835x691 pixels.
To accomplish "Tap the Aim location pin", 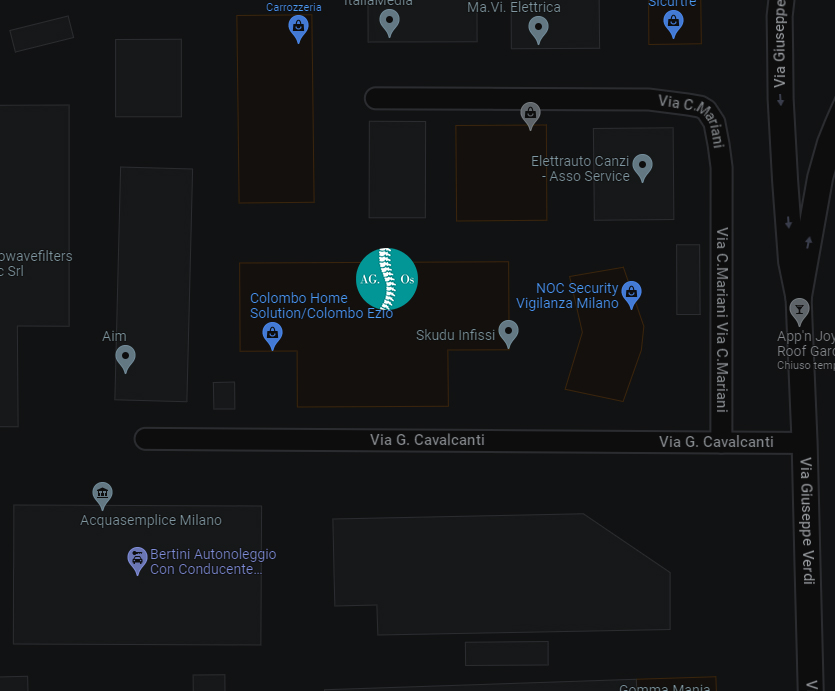I will 125,357.
